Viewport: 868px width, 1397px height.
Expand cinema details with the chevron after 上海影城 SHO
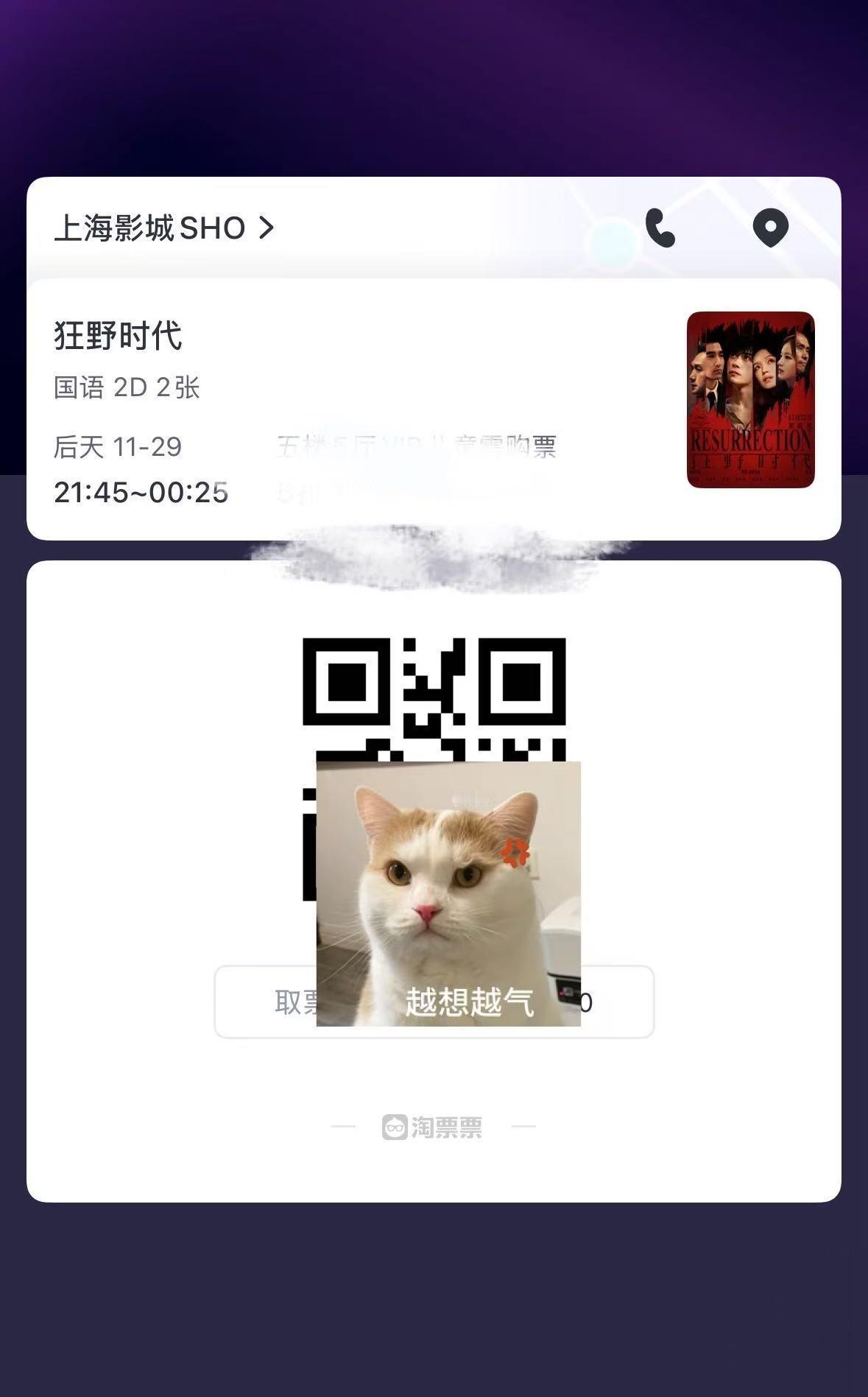coord(267,228)
